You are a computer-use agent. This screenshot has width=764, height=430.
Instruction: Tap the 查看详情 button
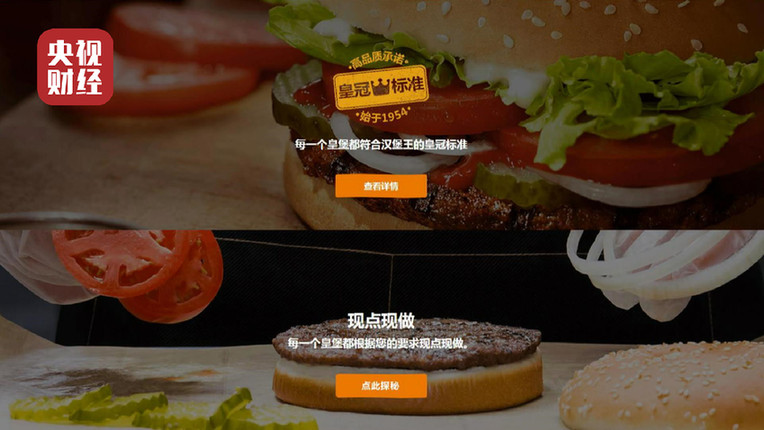tap(380, 186)
